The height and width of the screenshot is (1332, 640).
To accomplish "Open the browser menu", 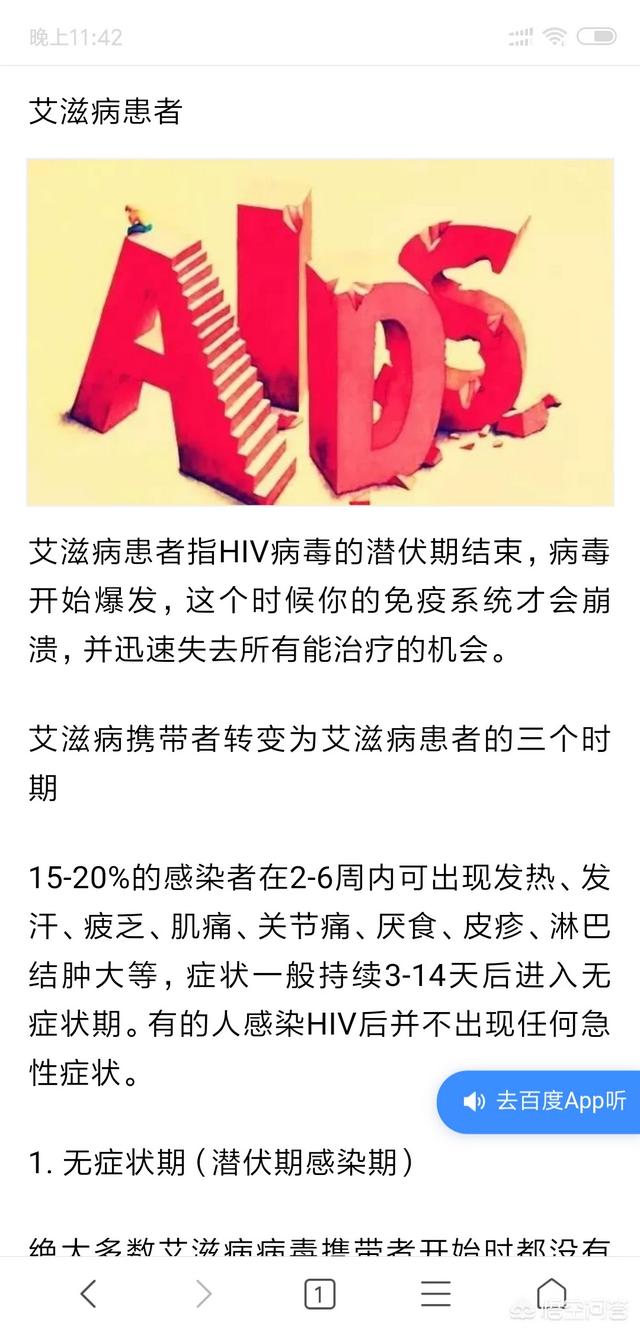I will click(436, 1294).
